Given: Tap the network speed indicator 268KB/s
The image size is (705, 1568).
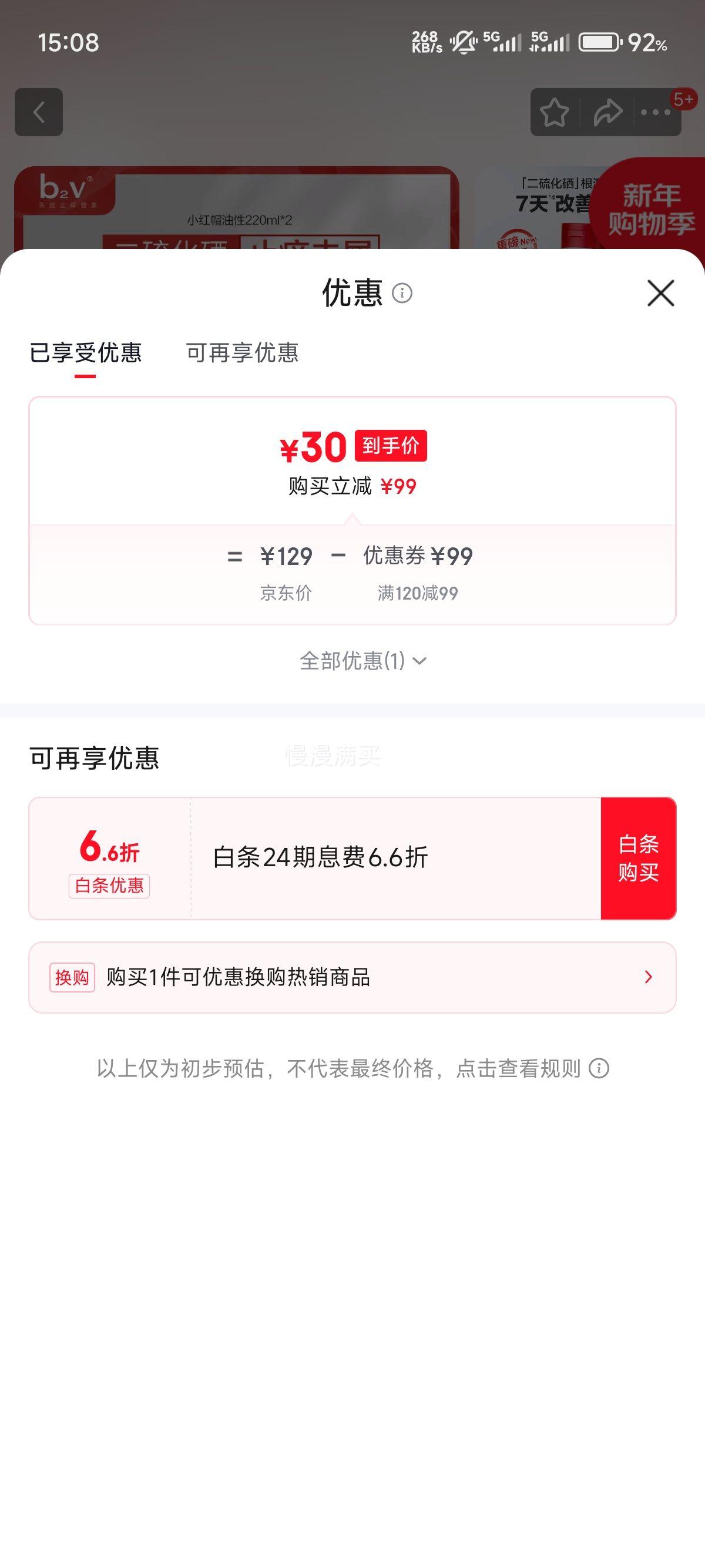Looking at the screenshot, I should [x=427, y=41].
